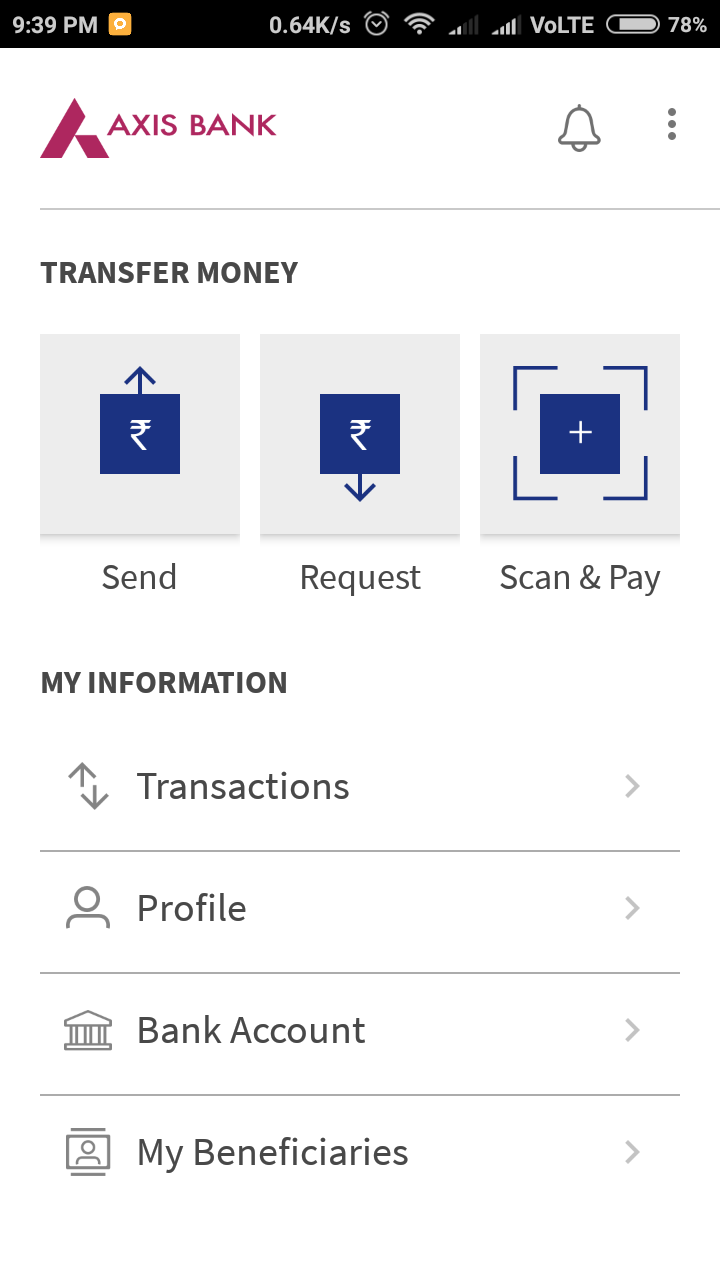
Task: Tap the My Beneficiaries contact icon
Action: pyautogui.click(x=88, y=1152)
